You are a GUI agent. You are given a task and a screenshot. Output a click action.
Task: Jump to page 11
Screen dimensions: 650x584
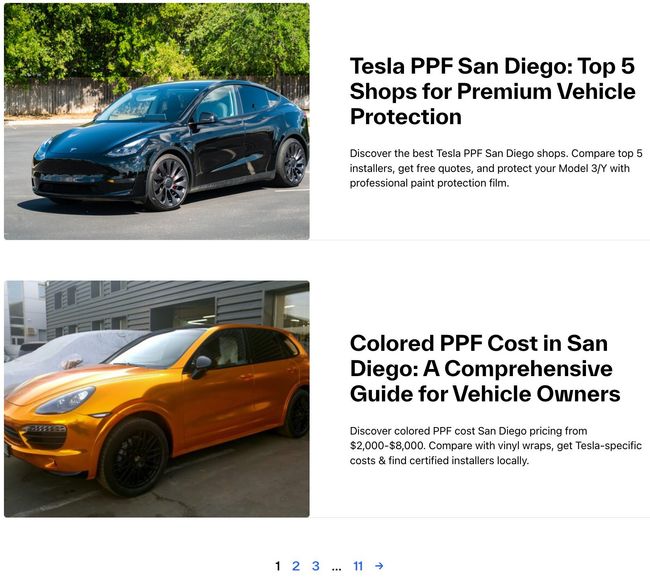[x=358, y=566]
